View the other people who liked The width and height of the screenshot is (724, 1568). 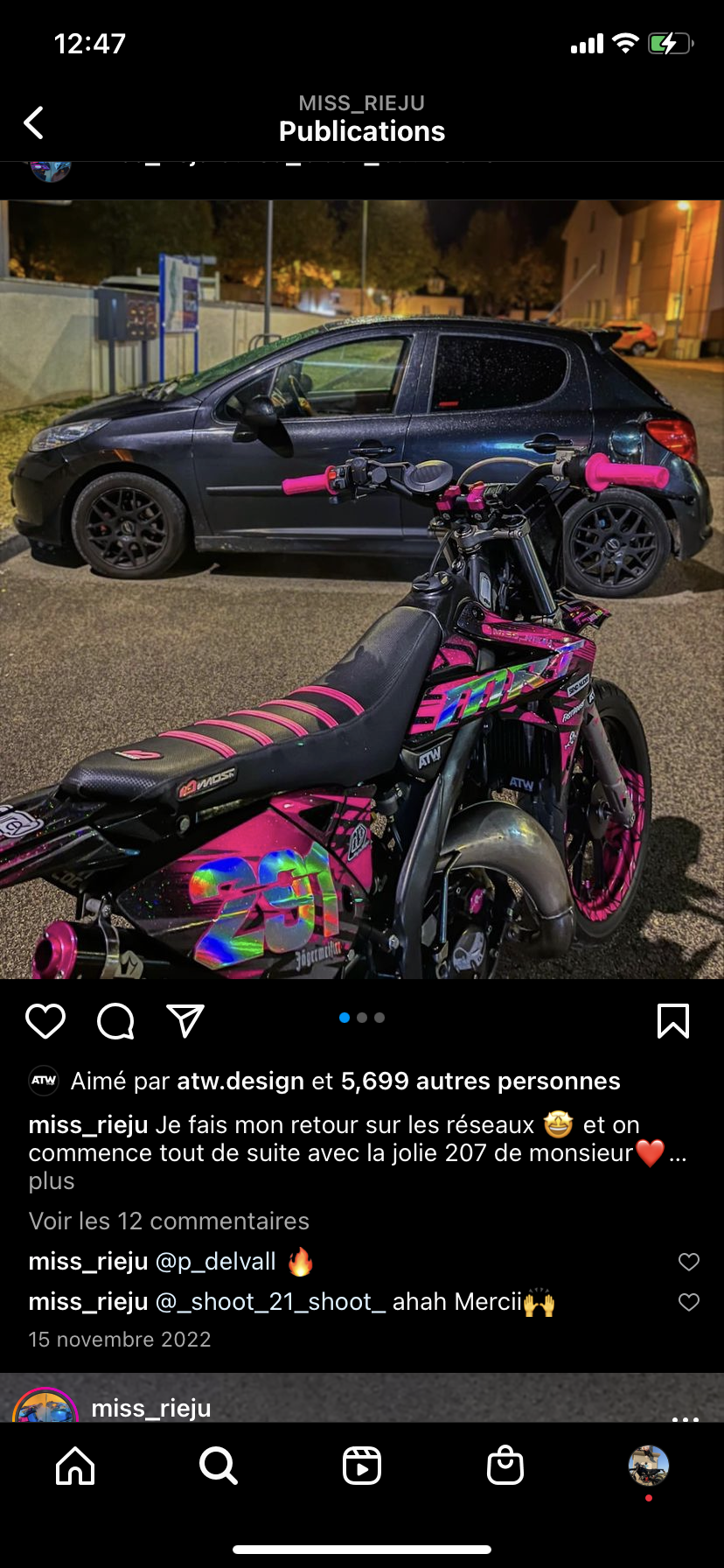[480, 1081]
